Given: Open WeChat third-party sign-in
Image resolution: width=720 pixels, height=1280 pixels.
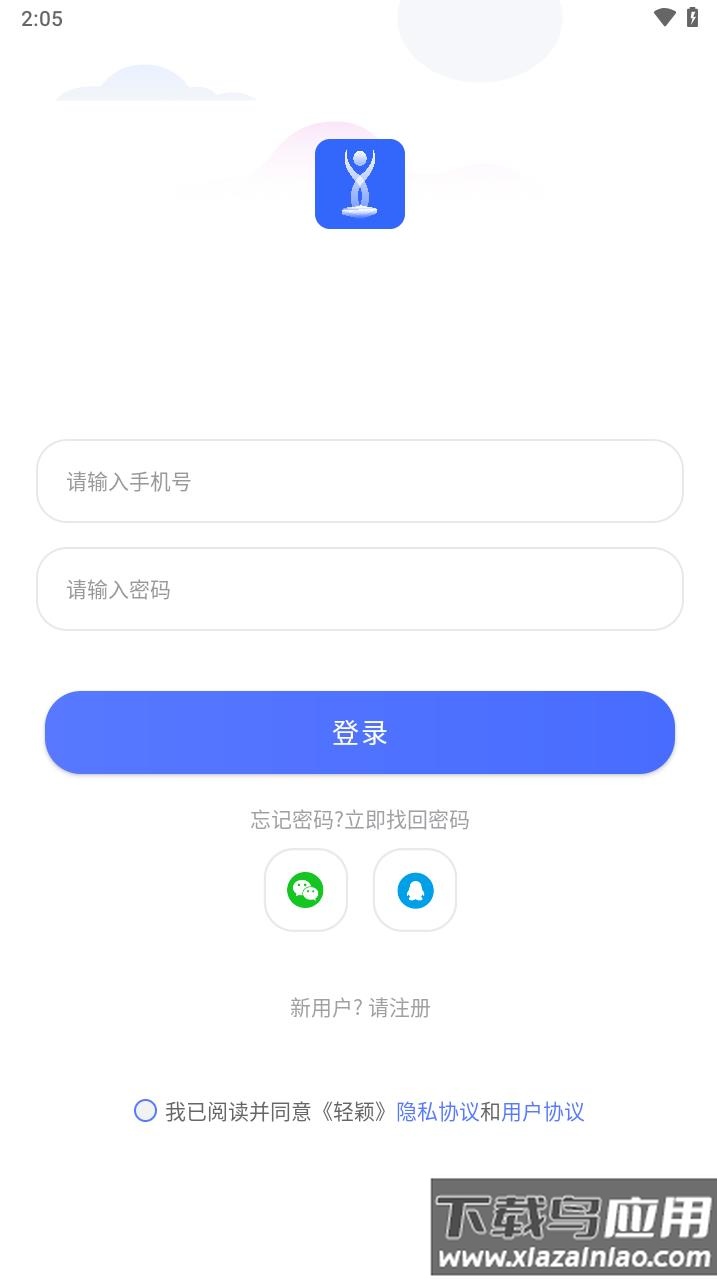Looking at the screenshot, I should pyautogui.click(x=306, y=890).
